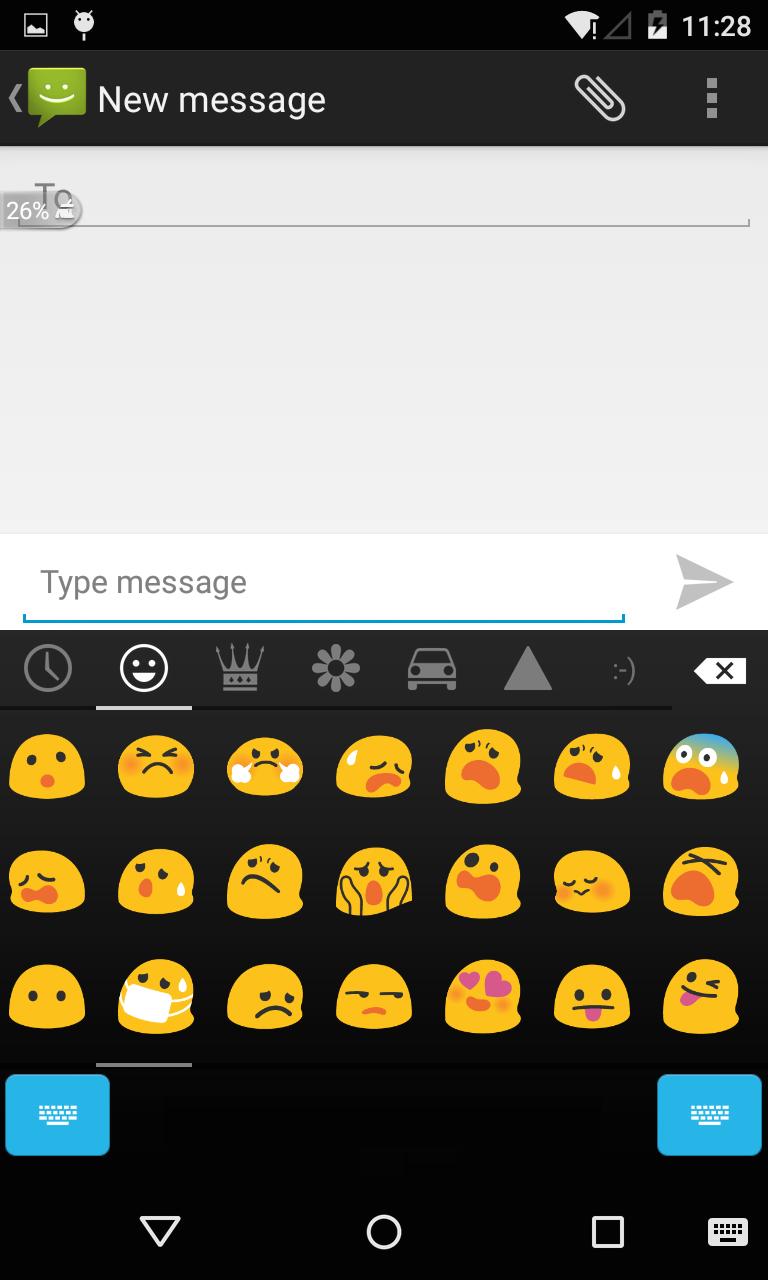Image resolution: width=768 pixels, height=1280 pixels.
Task: Select the smiley faces emoji category
Action: tap(143, 670)
